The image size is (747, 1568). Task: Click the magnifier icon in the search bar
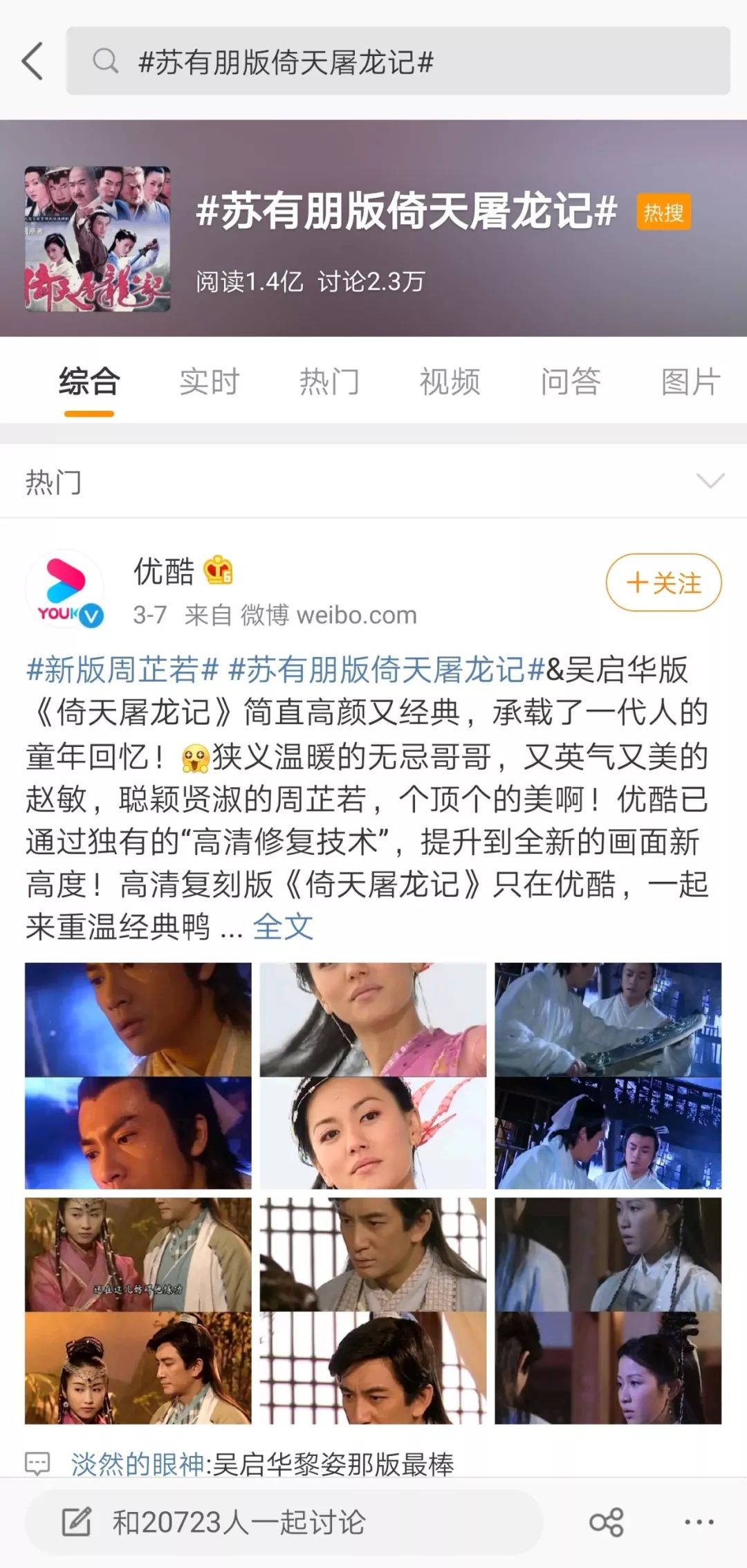tap(105, 62)
